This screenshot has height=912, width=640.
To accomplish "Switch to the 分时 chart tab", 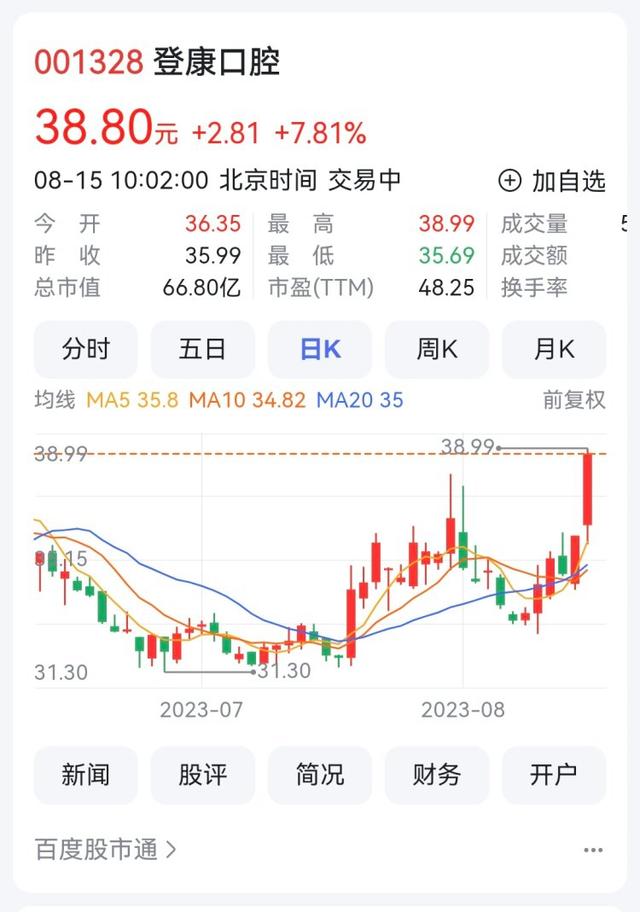I will click(x=86, y=350).
